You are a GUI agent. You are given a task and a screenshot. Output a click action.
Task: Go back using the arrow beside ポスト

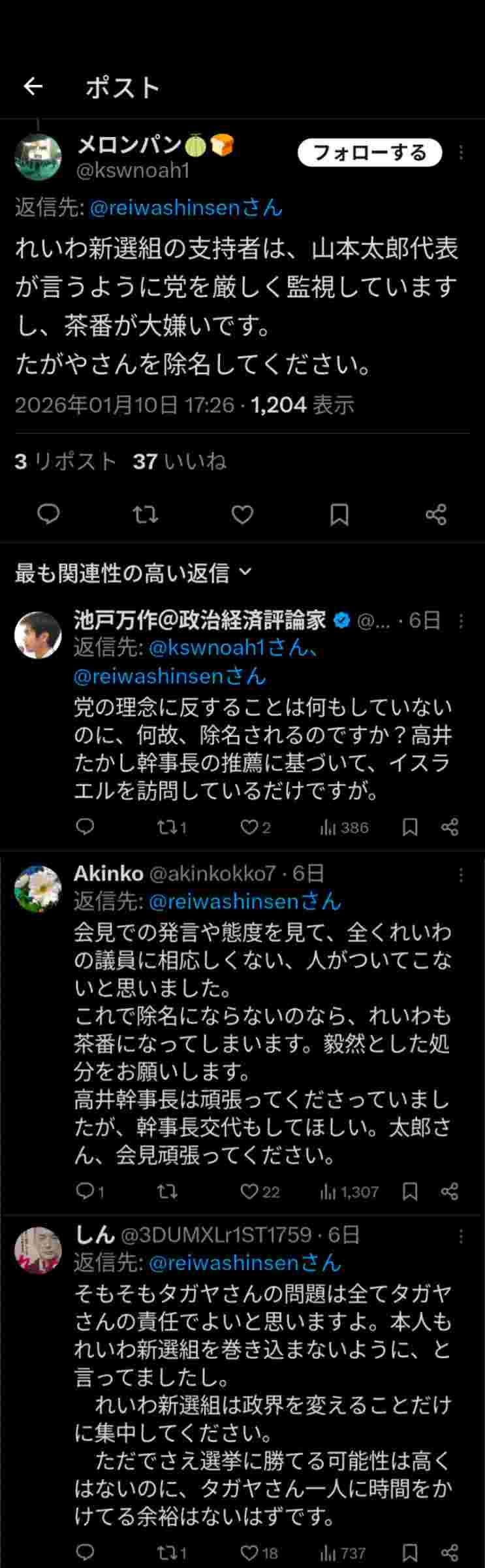[x=33, y=86]
